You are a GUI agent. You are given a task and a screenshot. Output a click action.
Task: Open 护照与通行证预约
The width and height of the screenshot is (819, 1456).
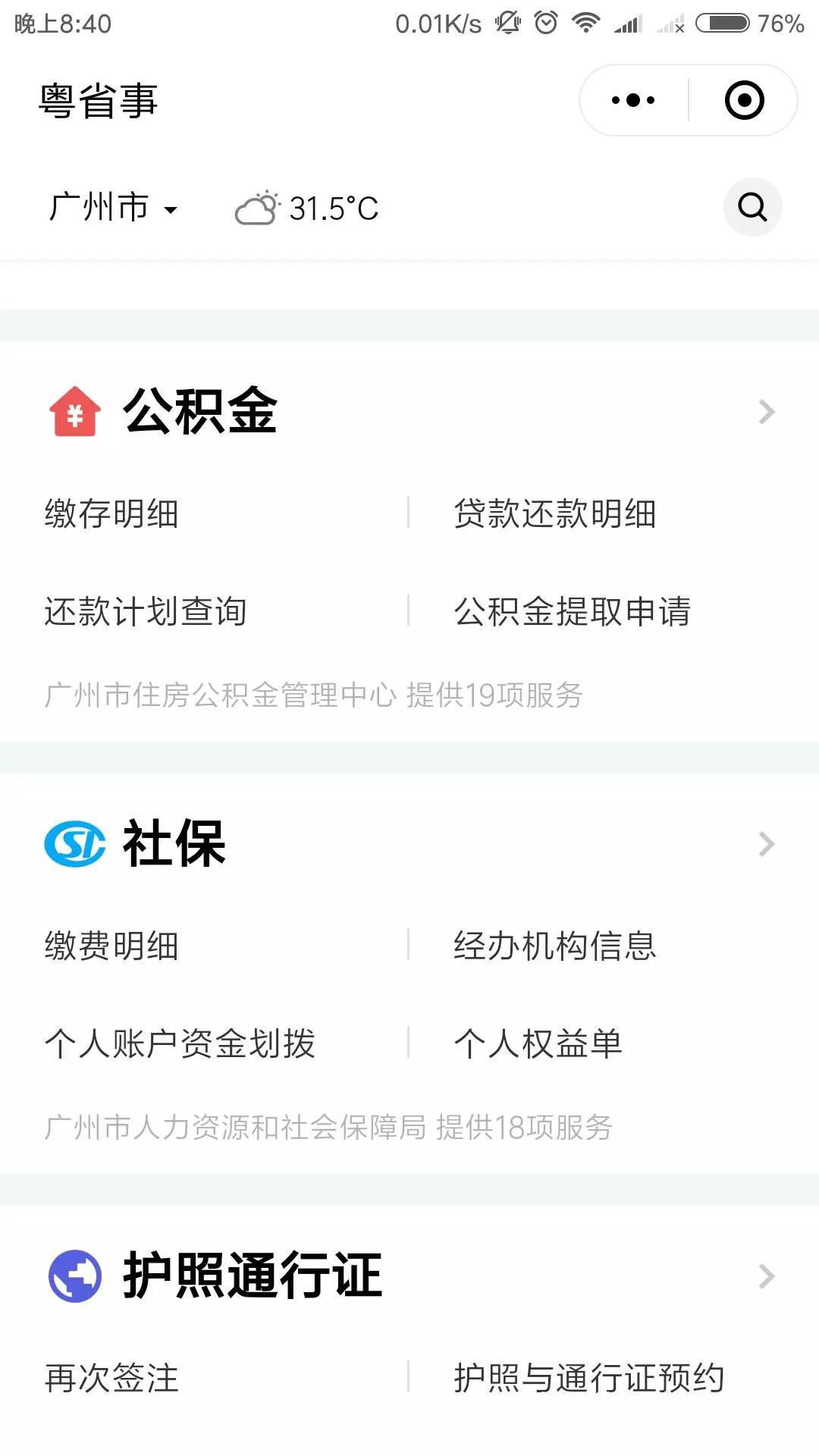(x=589, y=1378)
